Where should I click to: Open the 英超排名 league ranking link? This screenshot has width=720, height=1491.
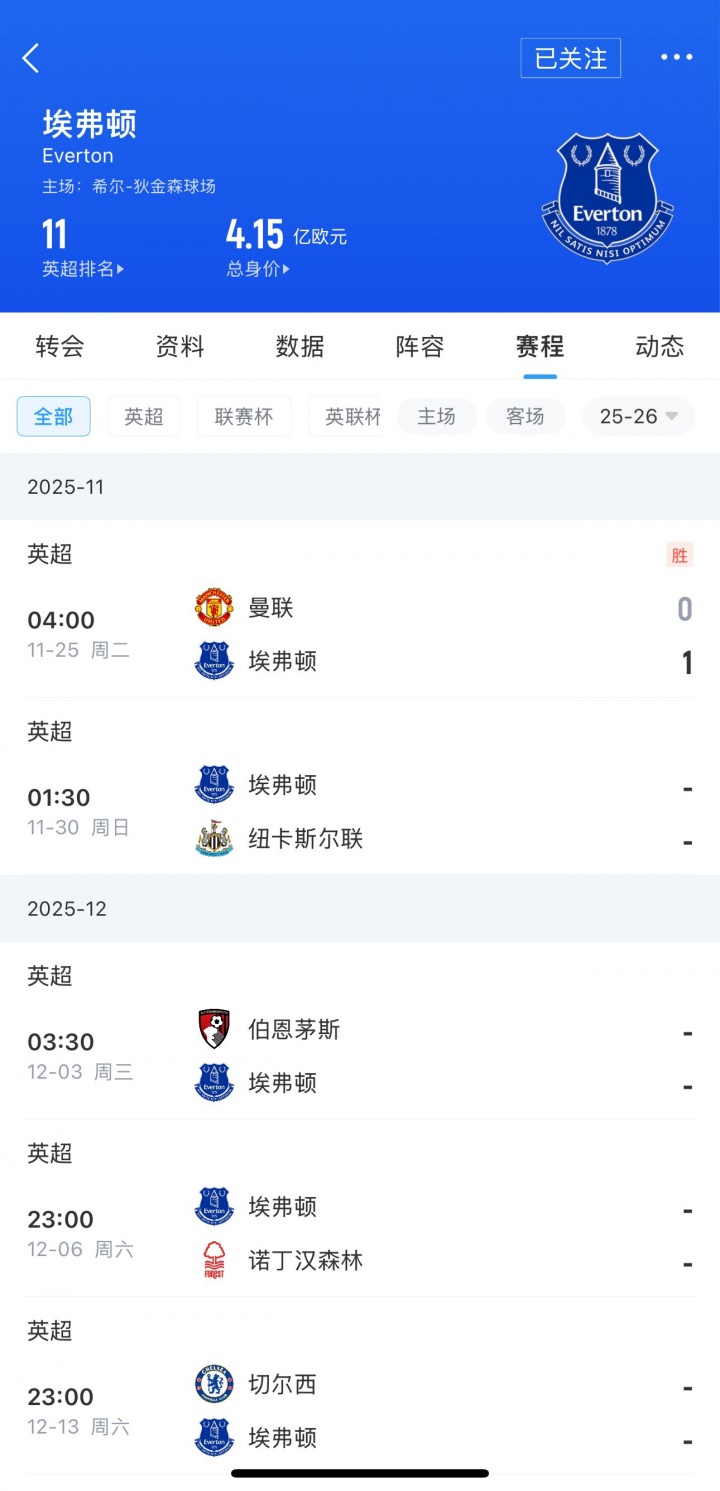[83, 269]
